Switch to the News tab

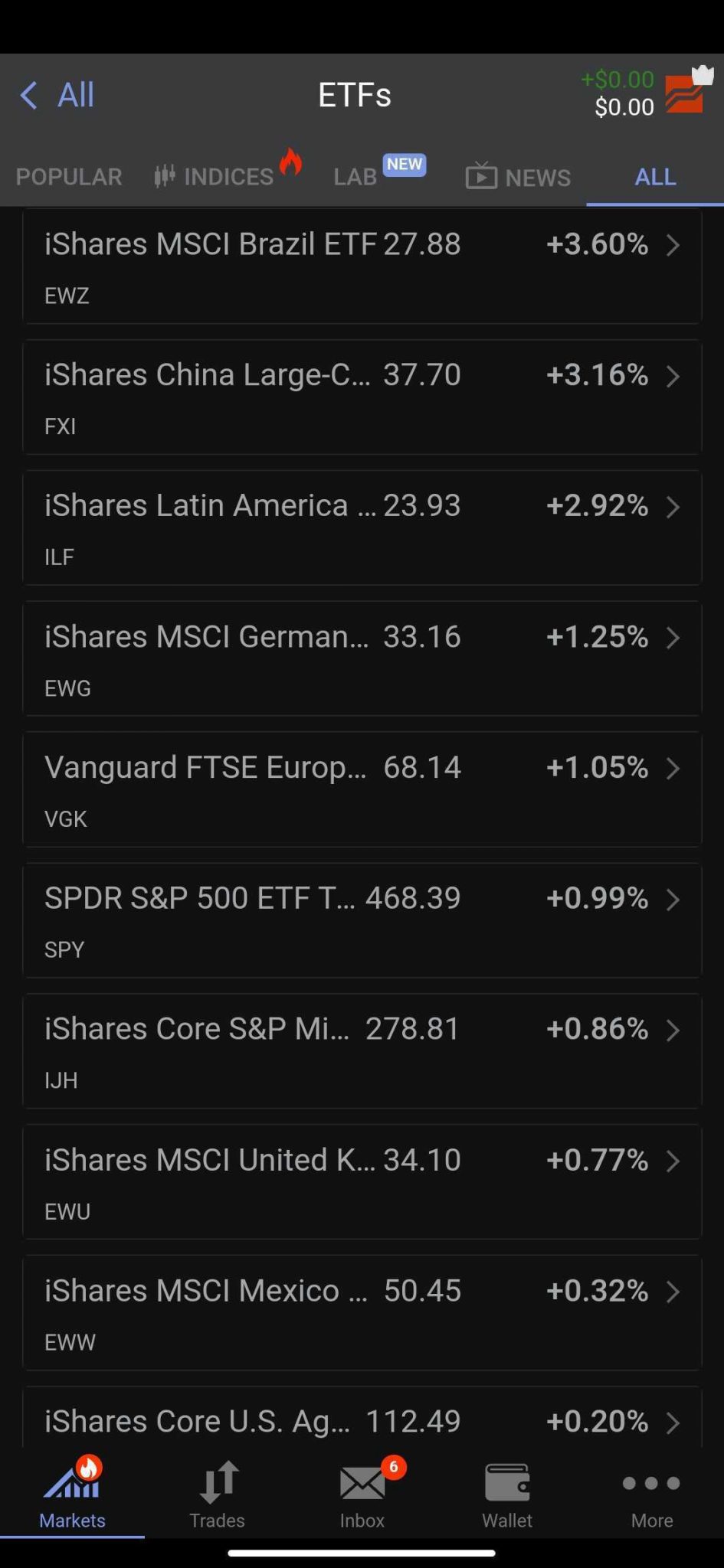[518, 177]
